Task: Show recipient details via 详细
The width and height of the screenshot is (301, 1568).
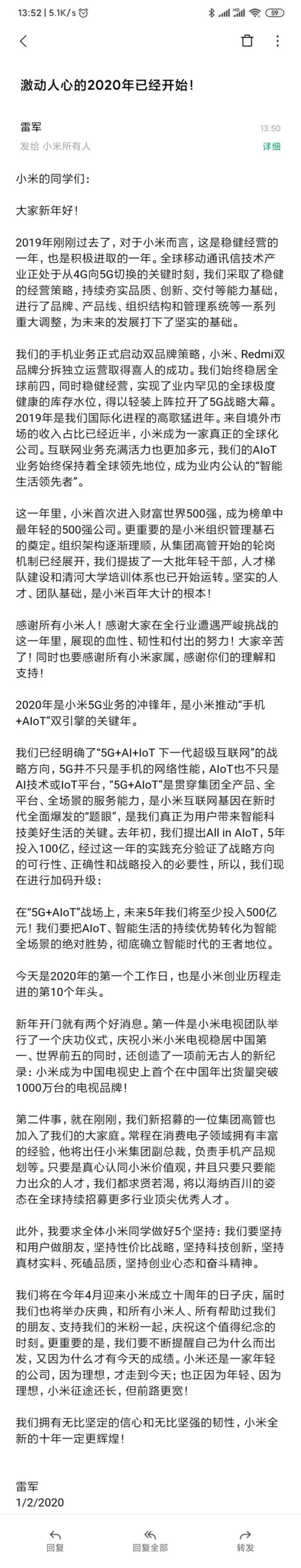Action: click(271, 146)
